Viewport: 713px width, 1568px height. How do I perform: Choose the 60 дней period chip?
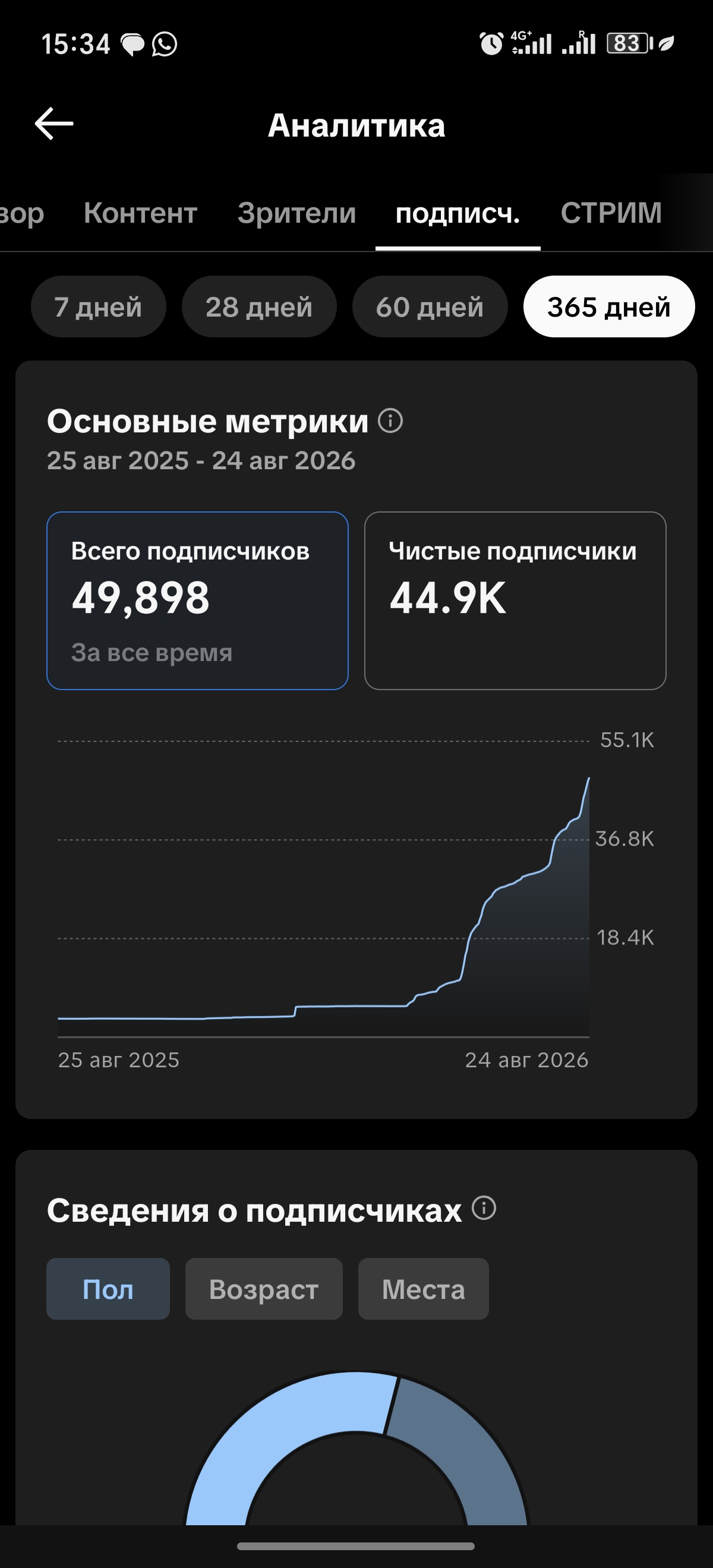429,307
